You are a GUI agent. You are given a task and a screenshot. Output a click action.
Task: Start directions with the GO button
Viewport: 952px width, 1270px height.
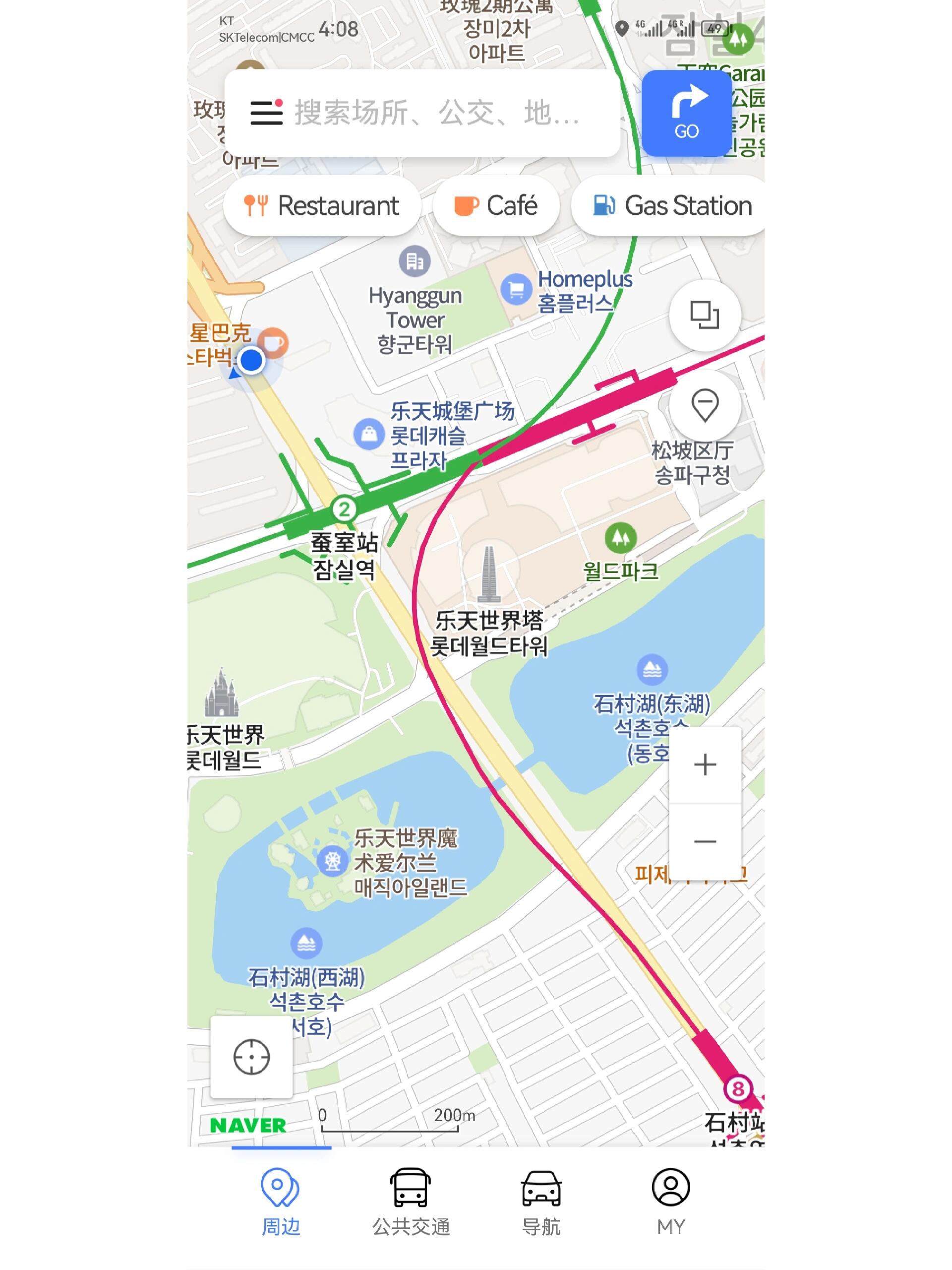pyautogui.click(x=686, y=114)
